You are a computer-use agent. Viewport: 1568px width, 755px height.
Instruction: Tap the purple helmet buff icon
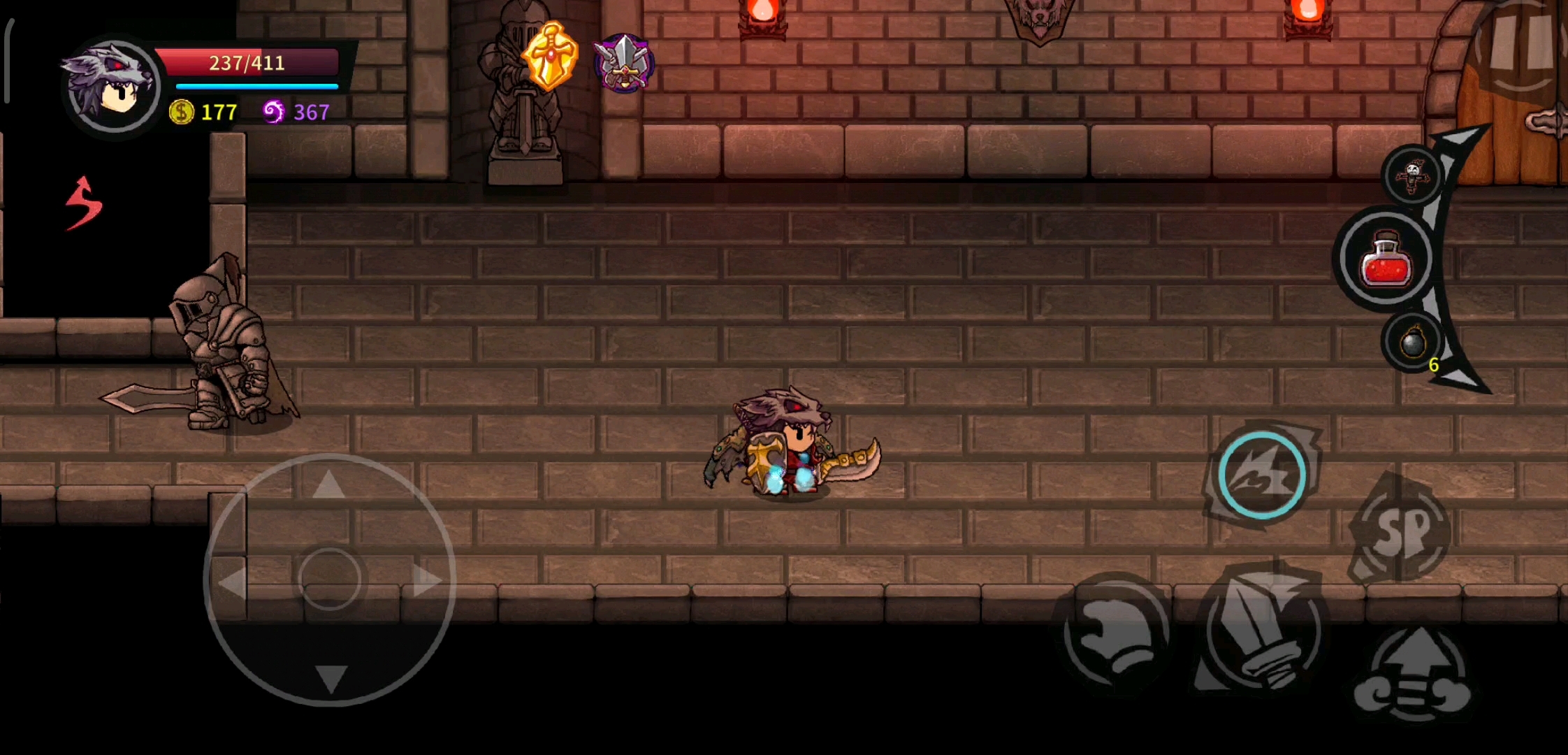(623, 63)
